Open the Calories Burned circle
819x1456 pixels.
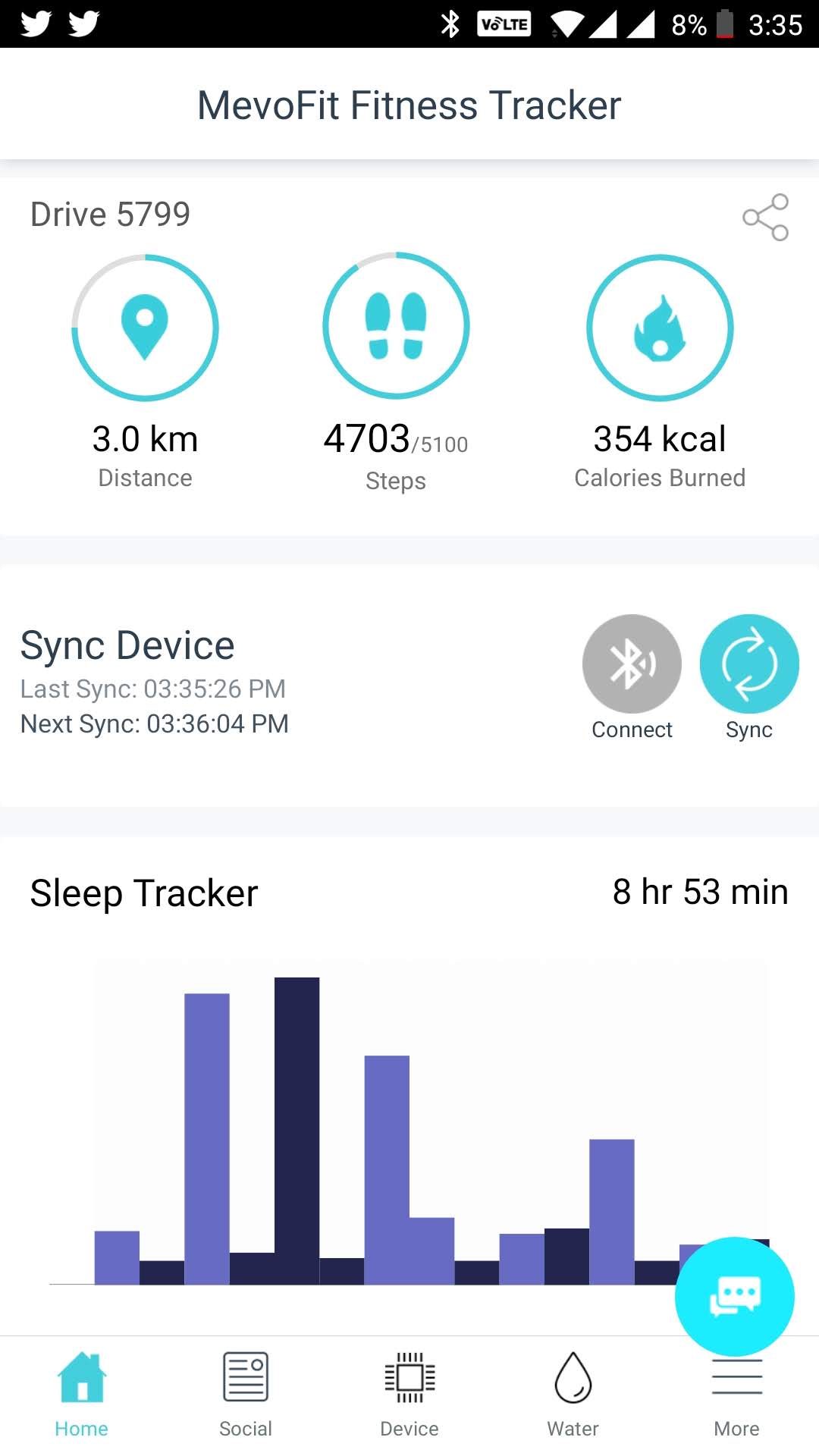click(660, 328)
